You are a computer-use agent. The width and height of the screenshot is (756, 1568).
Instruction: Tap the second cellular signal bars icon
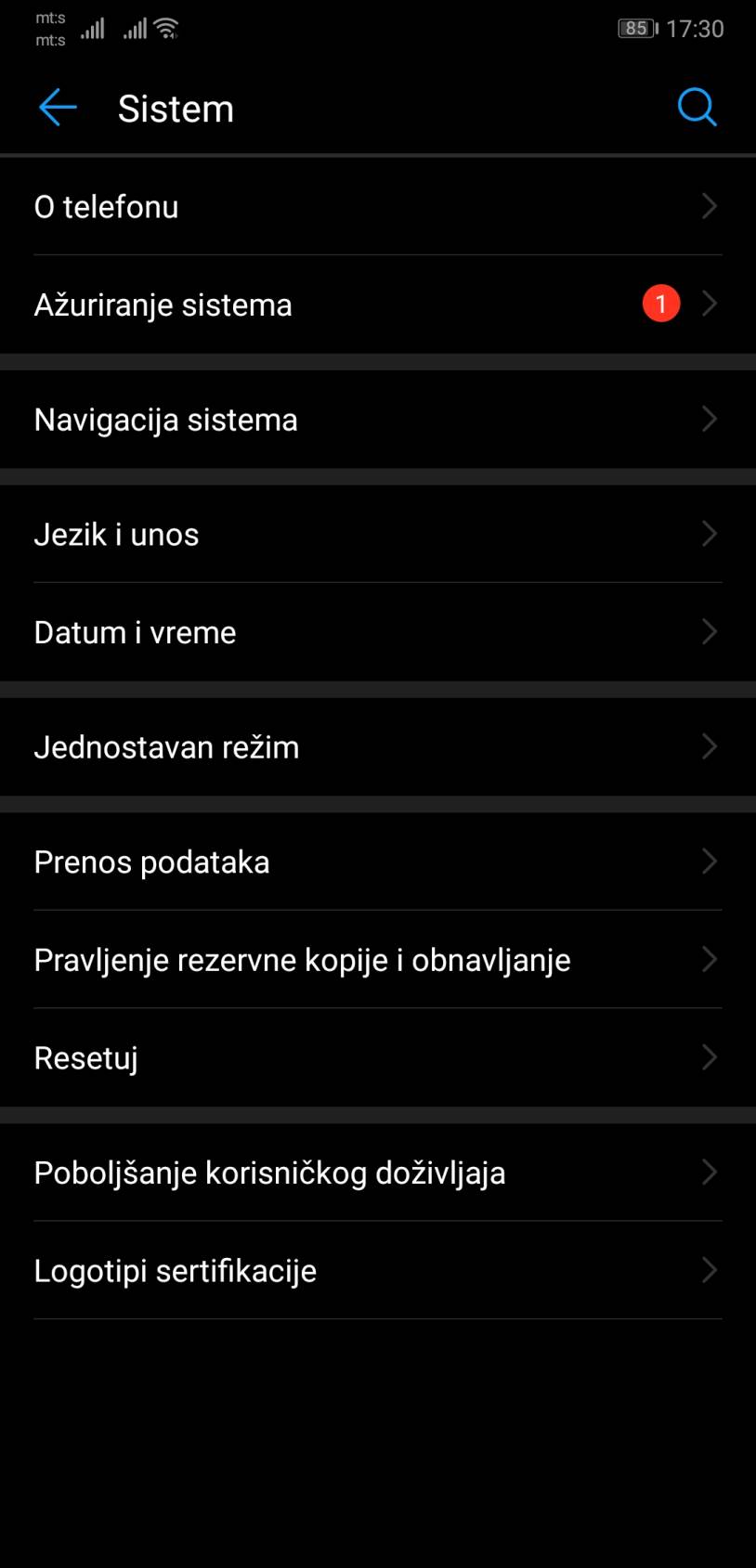(133, 28)
